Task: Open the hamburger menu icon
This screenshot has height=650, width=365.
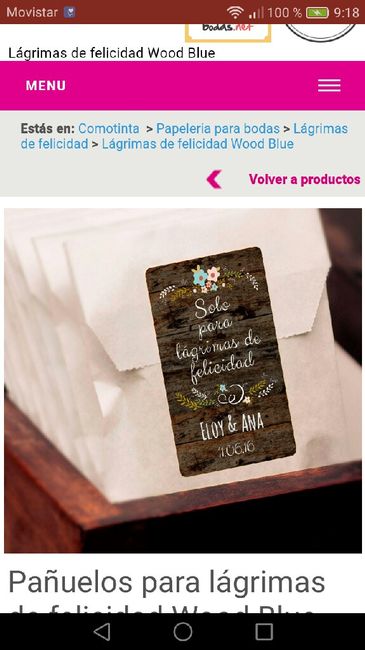Action: 329,85
